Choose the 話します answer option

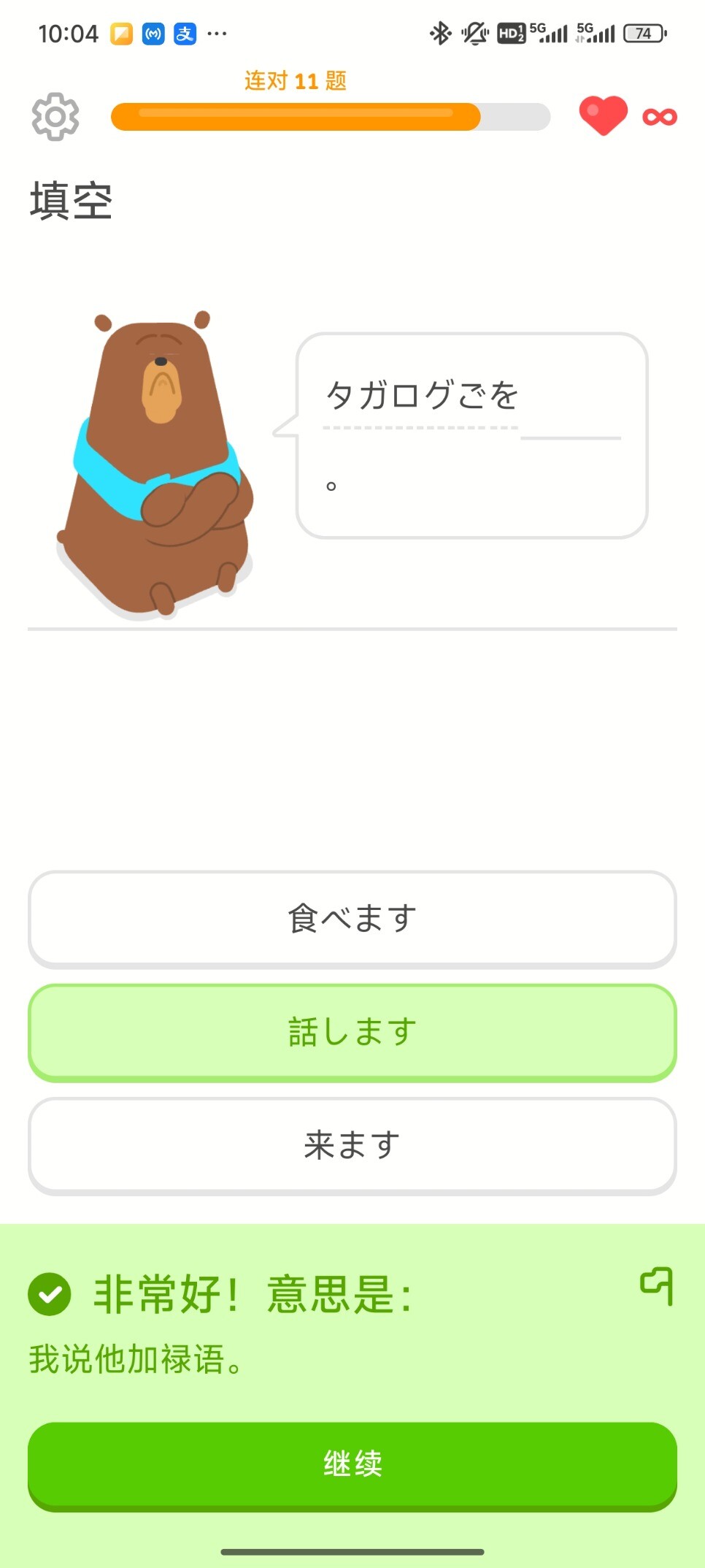tap(352, 1032)
